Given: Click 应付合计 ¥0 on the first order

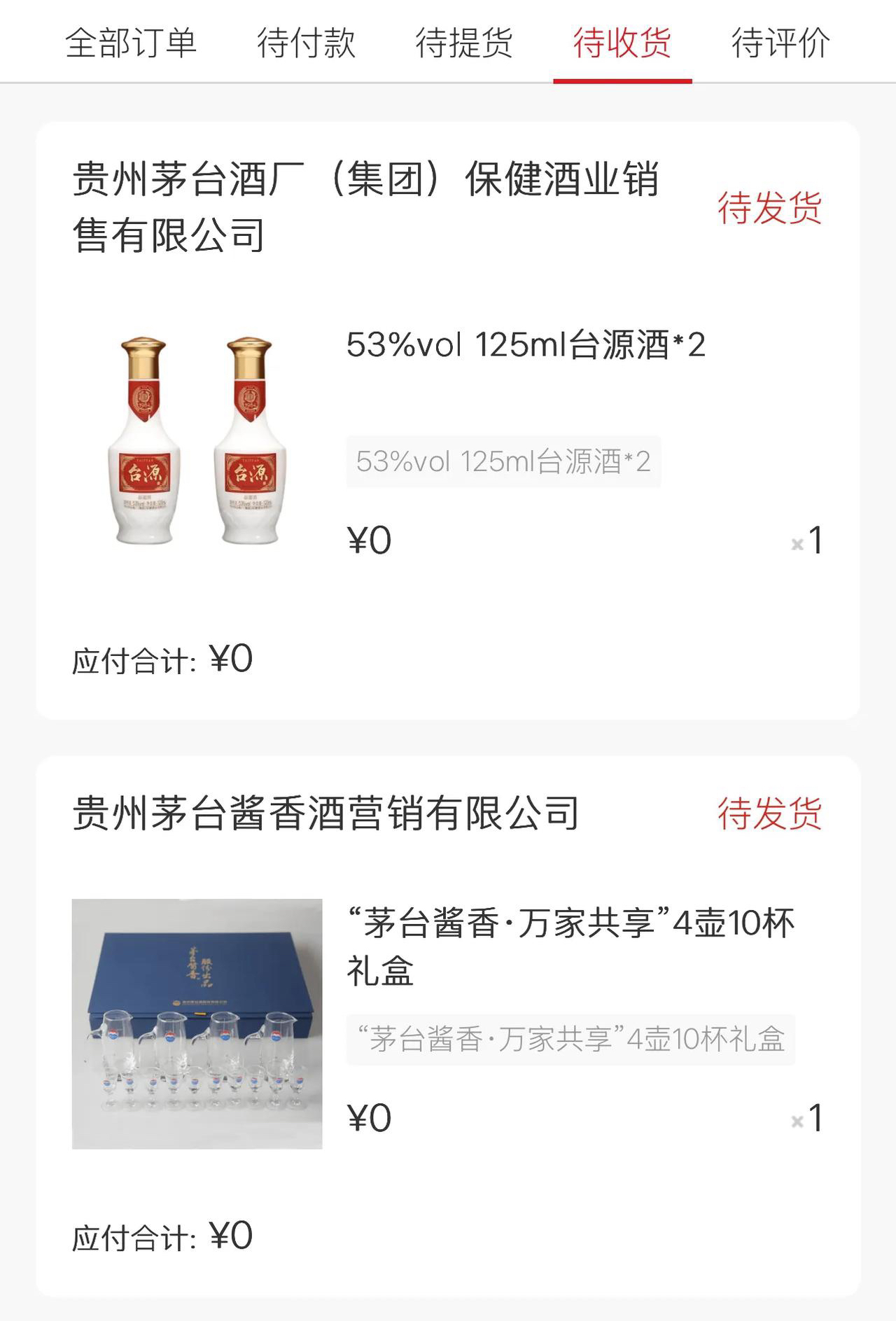Looking at the screenshot, I should 162,657.
